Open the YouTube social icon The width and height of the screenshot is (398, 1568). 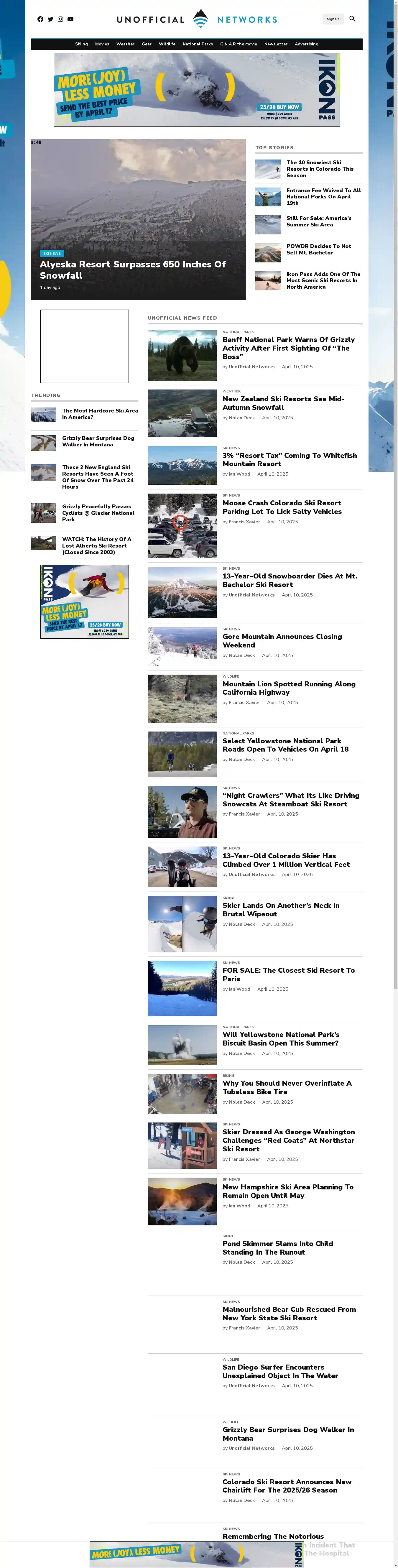(x=70, y=19)
